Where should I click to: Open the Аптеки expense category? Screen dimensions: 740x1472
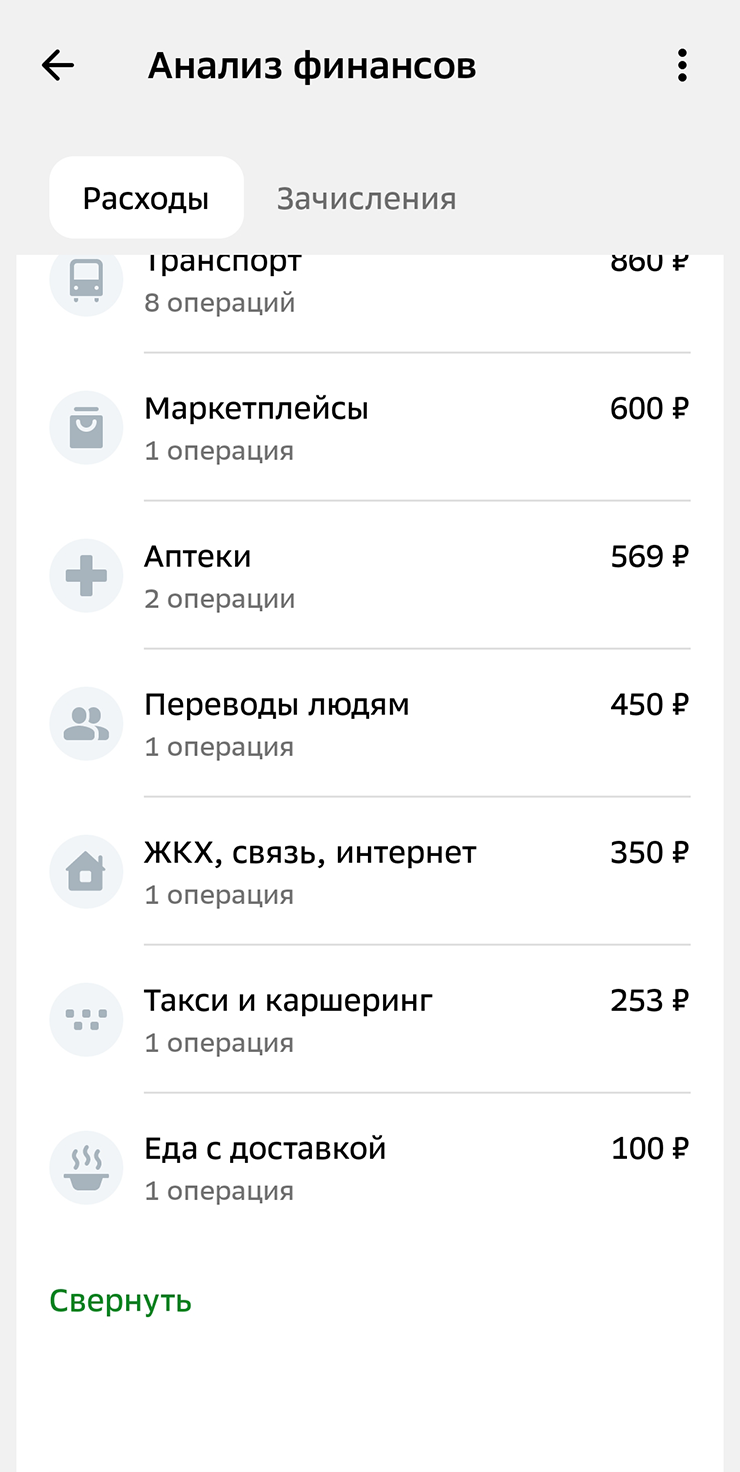369,575
